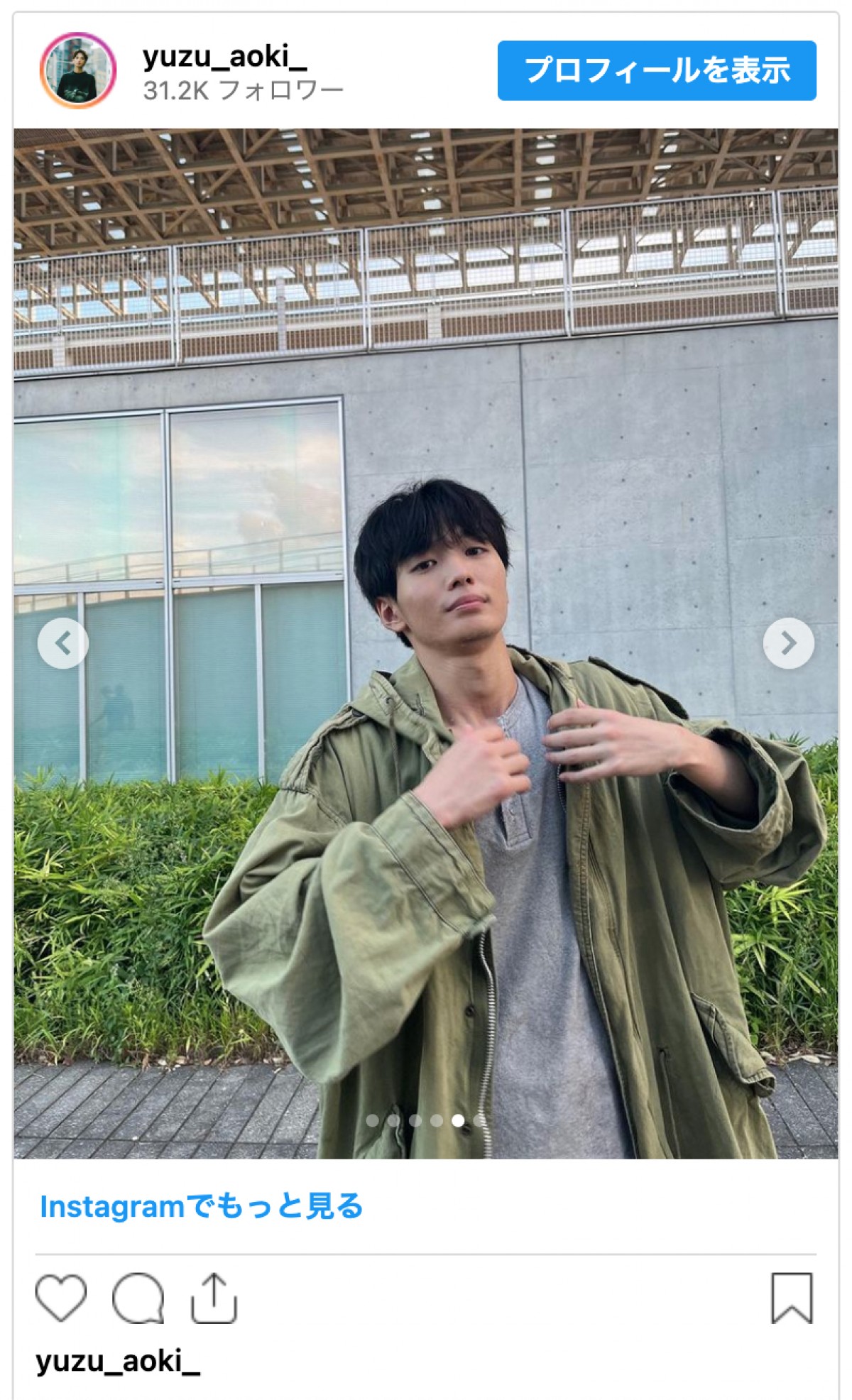Open yuzu_aoki_ profile picture

click(x=77, y=71)
